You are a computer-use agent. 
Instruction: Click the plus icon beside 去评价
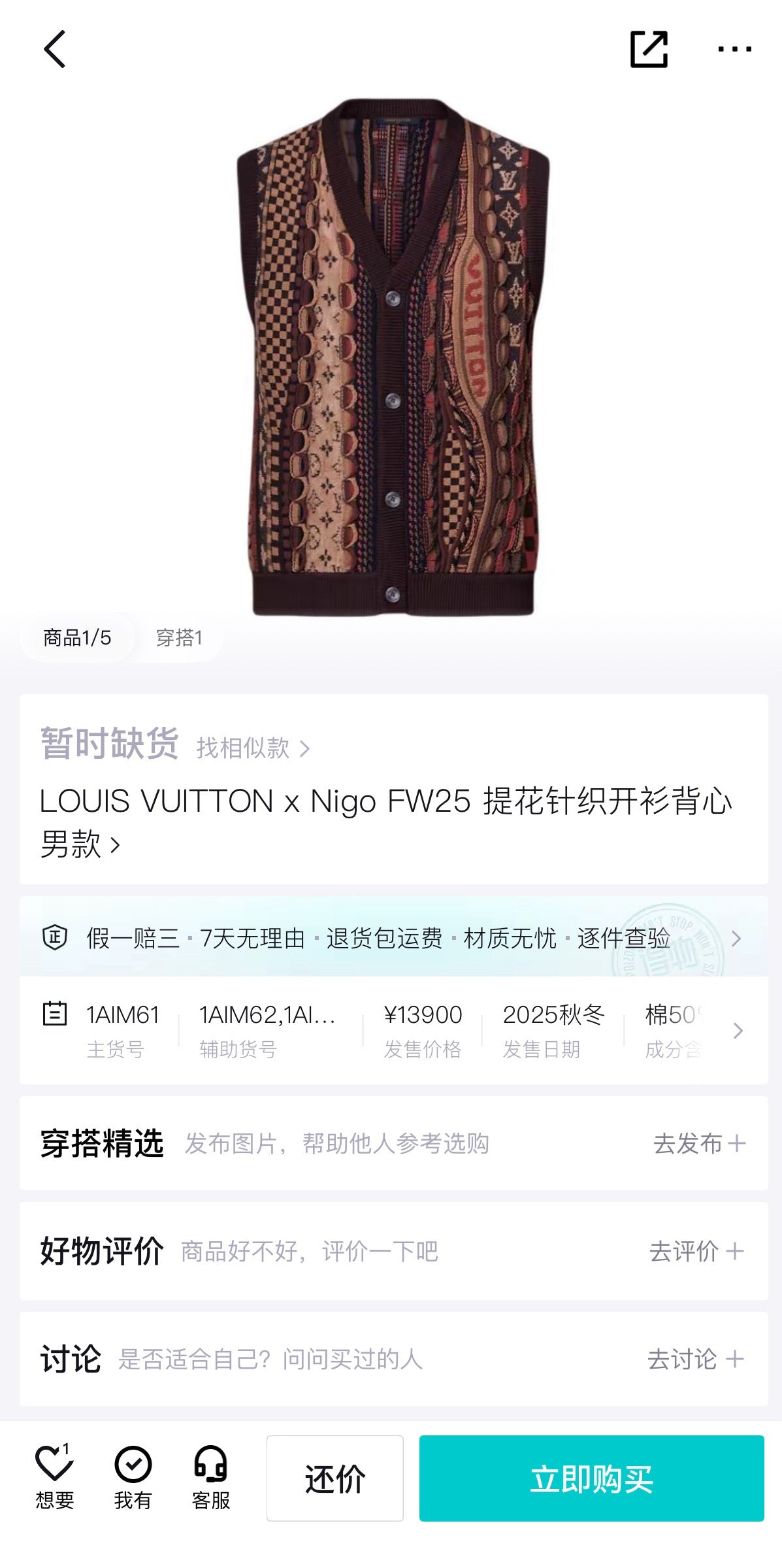click(x=735, y=1250)
